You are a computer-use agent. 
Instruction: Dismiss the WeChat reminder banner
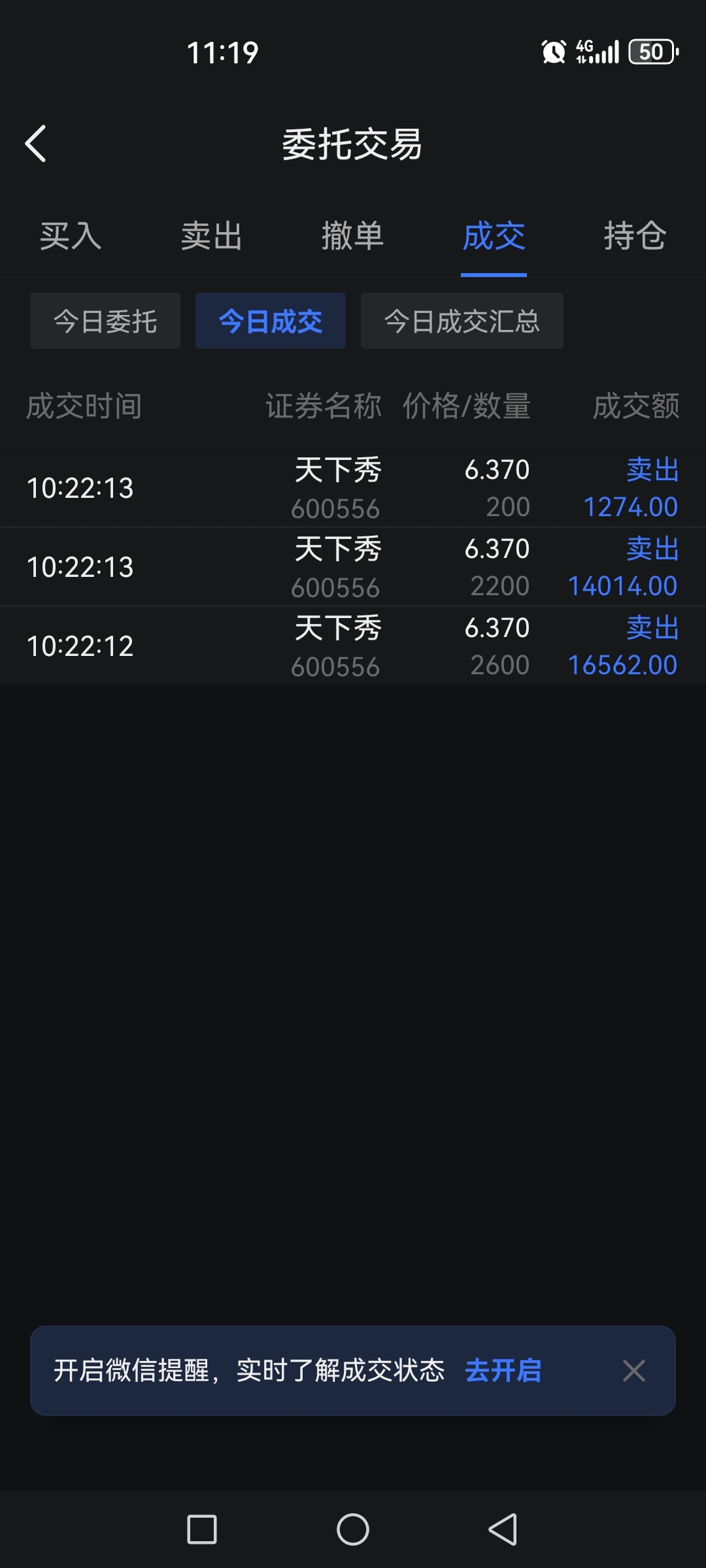click(634, 1371)
